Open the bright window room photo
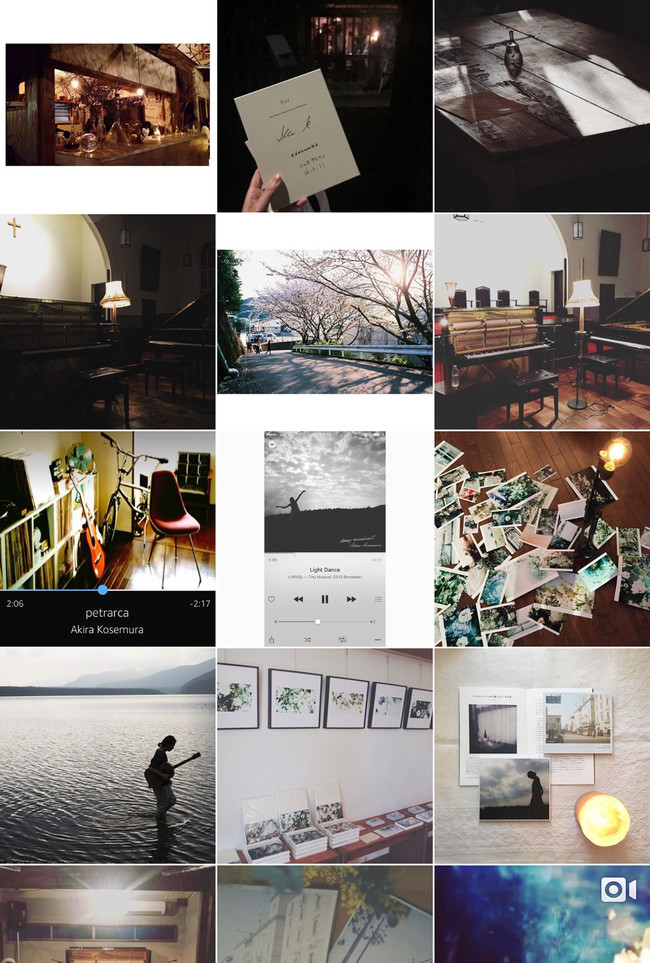650x963 pixels. [x=107, y=915]
